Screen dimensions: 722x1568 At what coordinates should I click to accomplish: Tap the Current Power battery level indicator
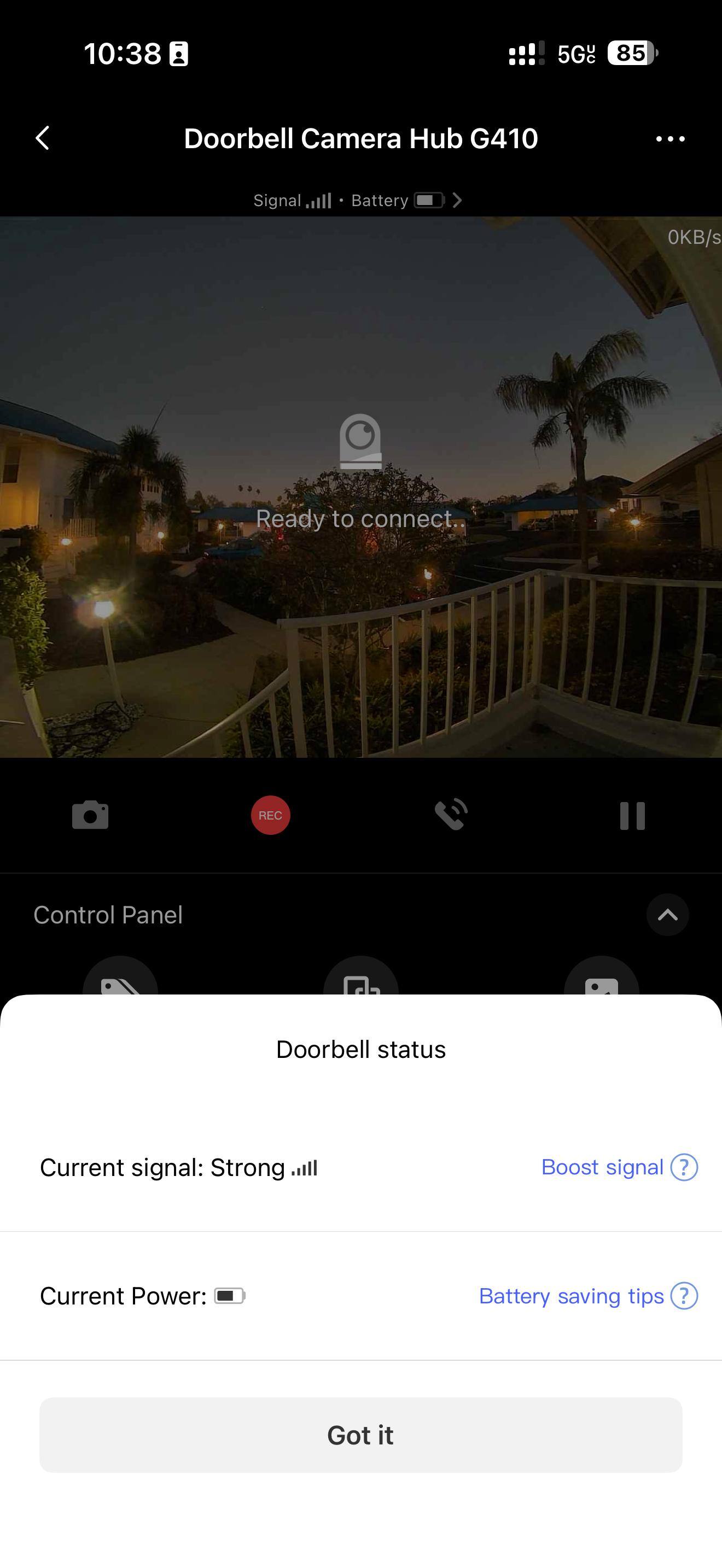[230, 1296]
